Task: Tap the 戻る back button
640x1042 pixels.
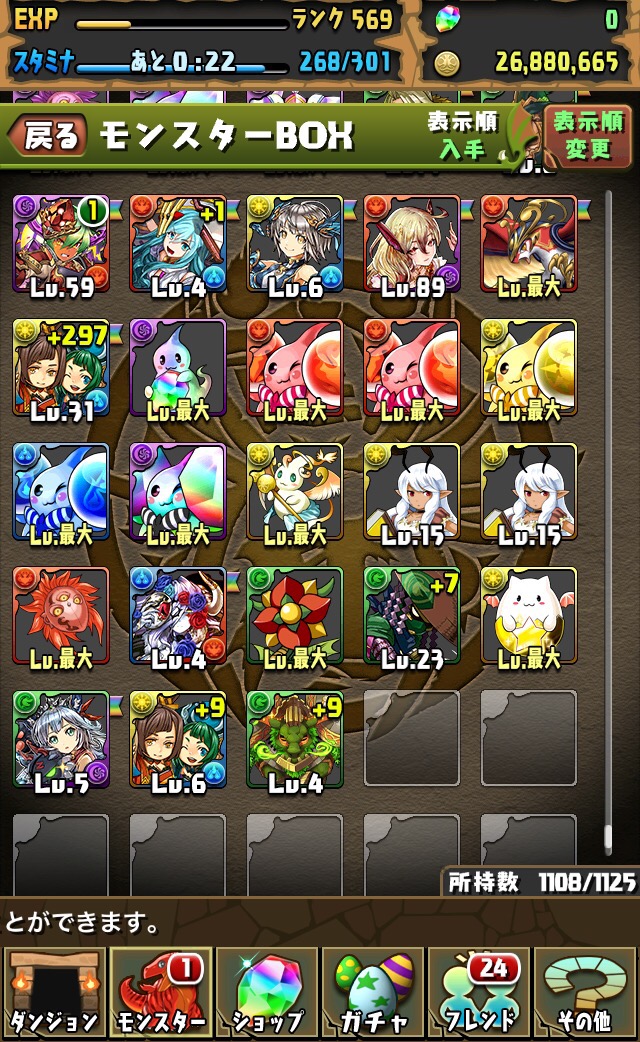Action: click(48, 136)
